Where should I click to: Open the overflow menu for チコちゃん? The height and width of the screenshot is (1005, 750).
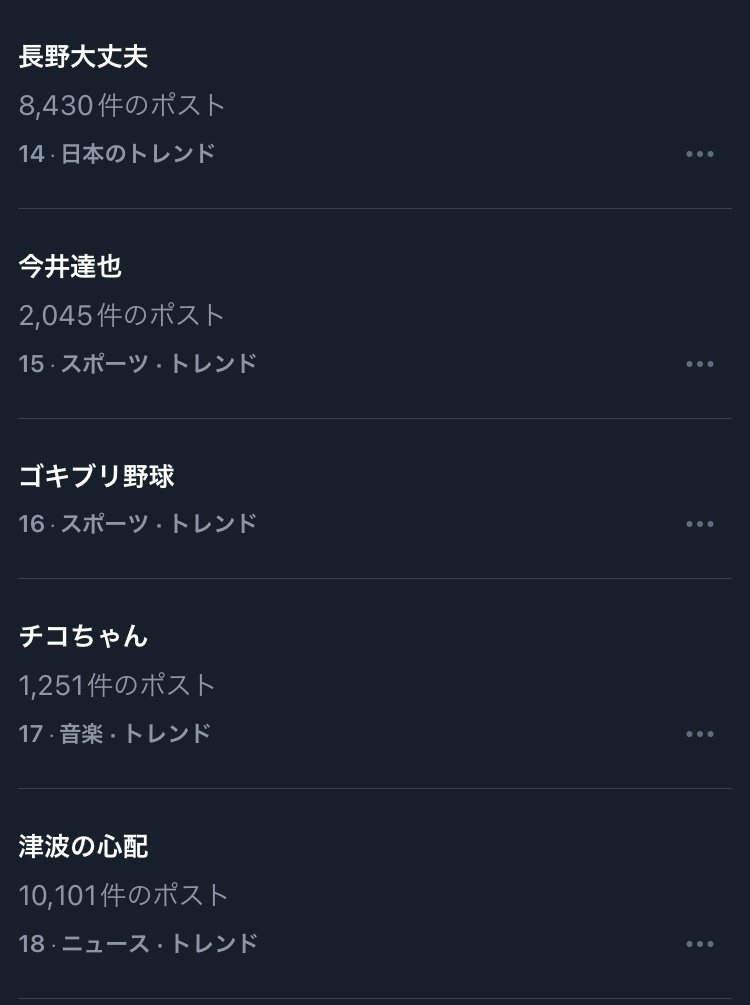700,734
